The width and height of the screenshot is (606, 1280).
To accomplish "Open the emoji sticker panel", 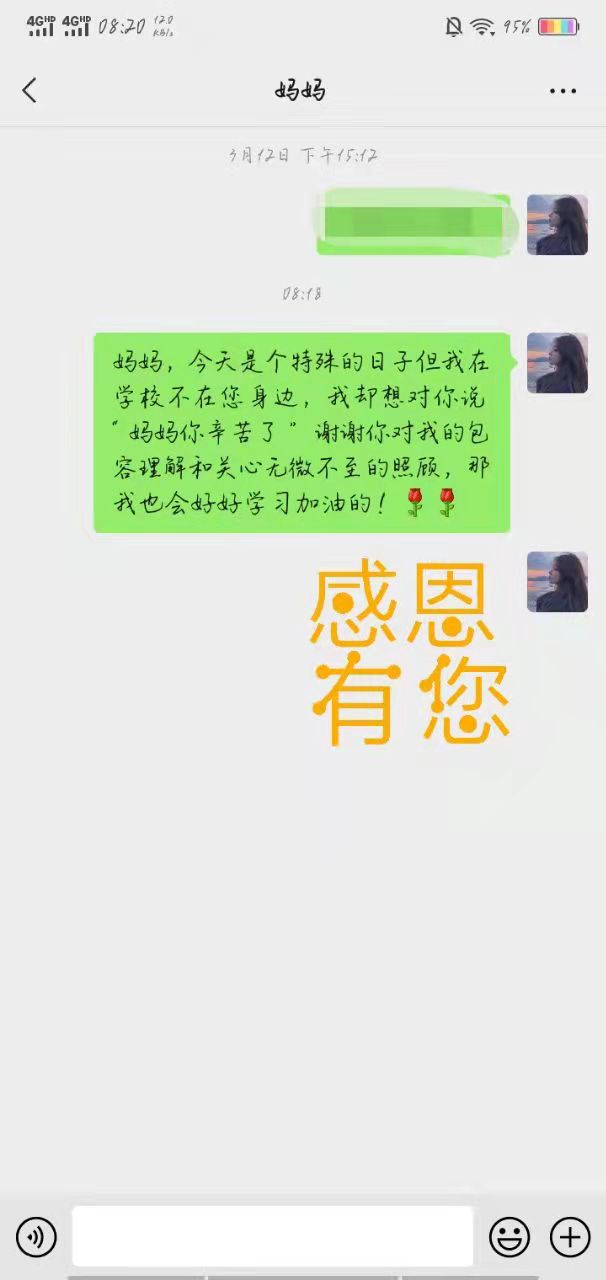I will pos(509,1238).
